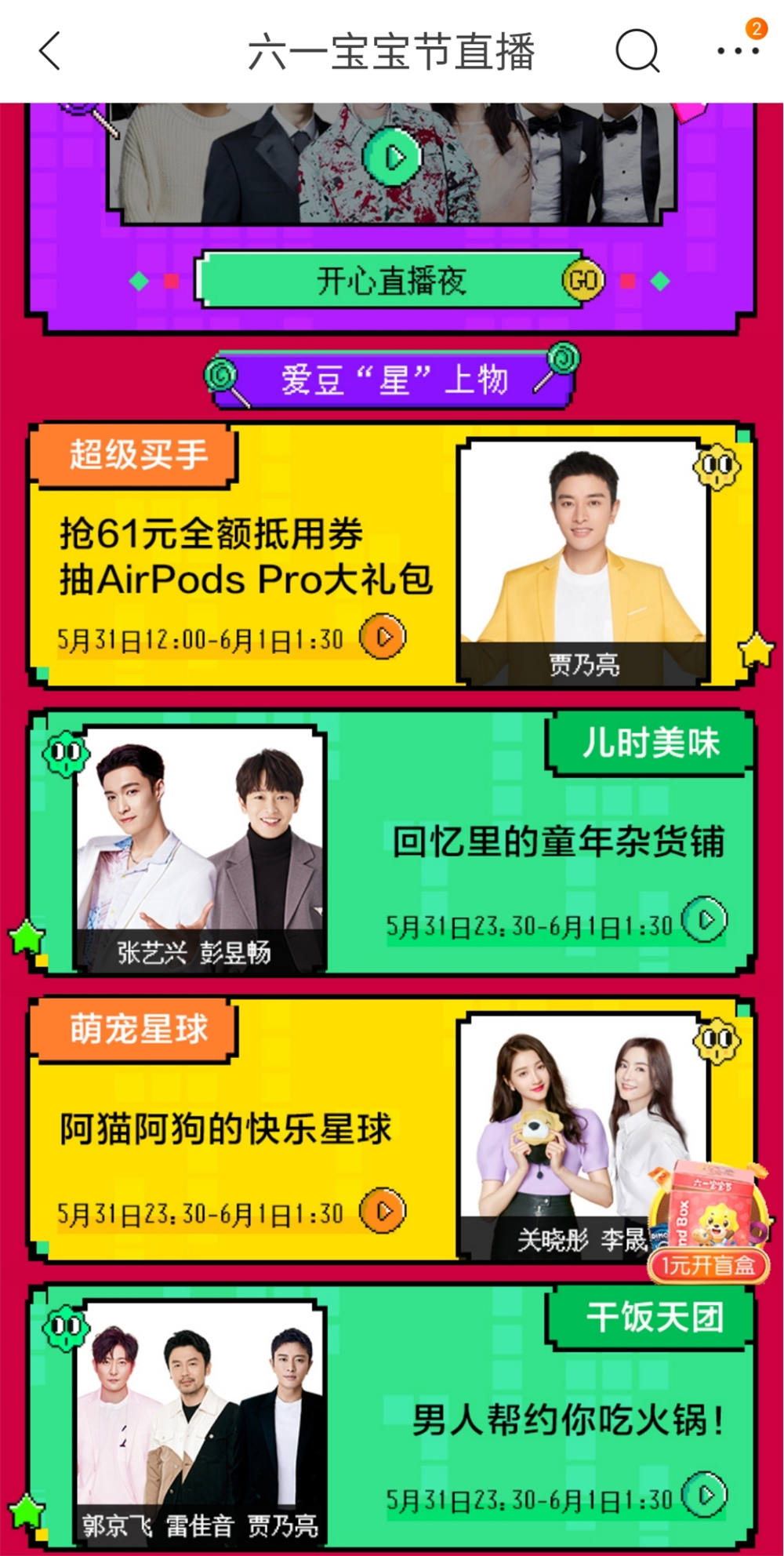Play the 回忆里的童年杂货铺 live stream
This screenshot has width=784, height=1556.
click(705, 919)
